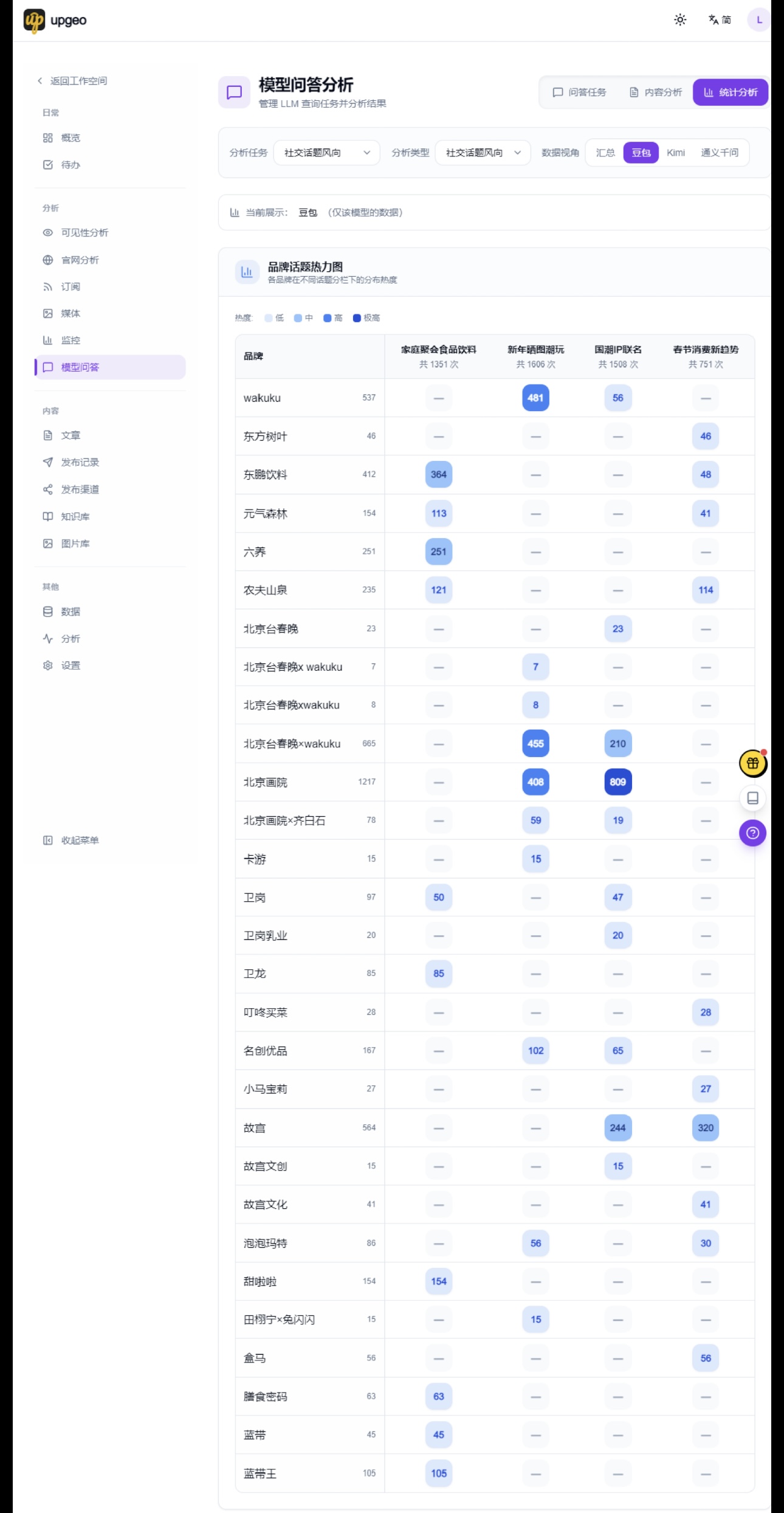Open 可见性分析 in the sidebar
The width and height of the screenshot is (784, 1513).
(84, 233)
